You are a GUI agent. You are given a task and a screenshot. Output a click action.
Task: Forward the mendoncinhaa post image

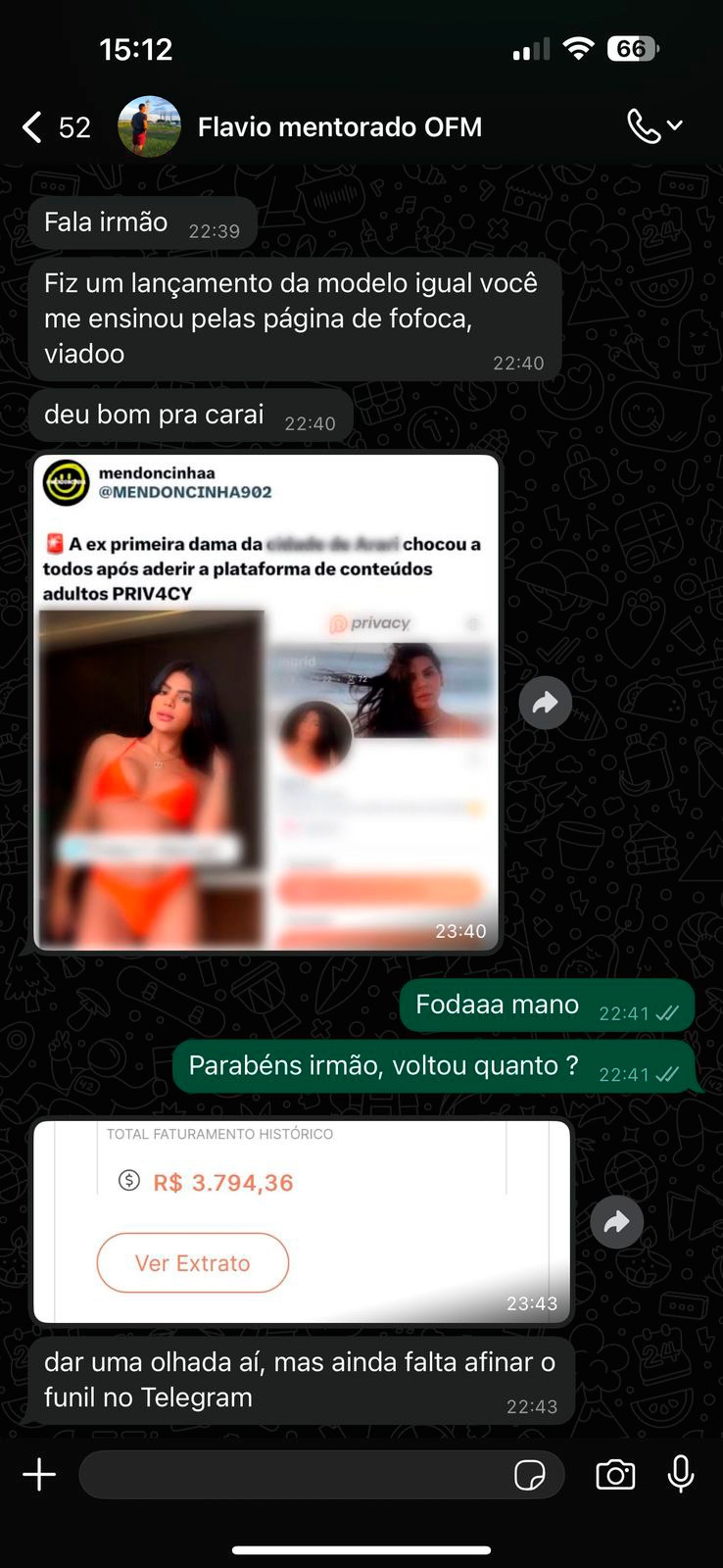pyautogui.click(x=545, y=703)
